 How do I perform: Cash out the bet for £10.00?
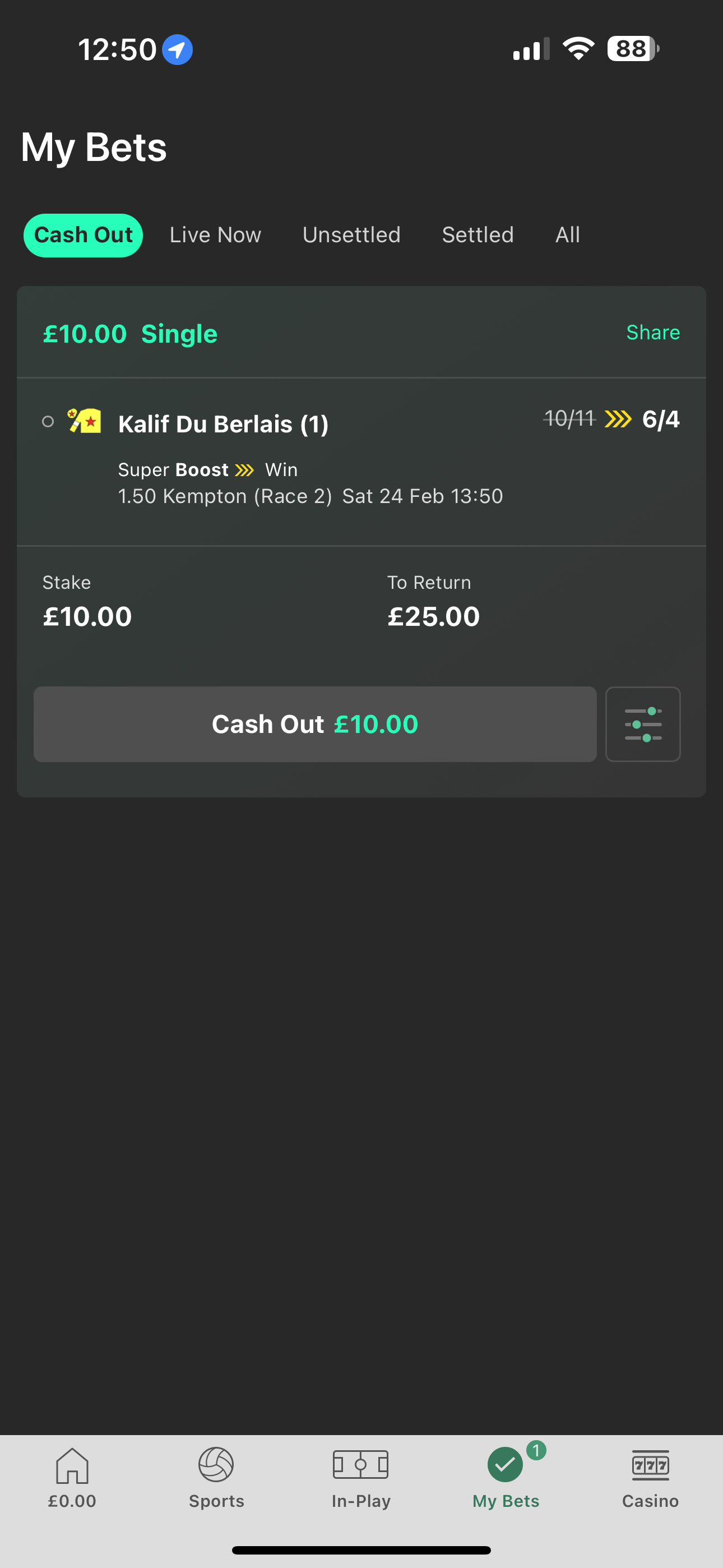pyautogui.click(x=314, y=725)
